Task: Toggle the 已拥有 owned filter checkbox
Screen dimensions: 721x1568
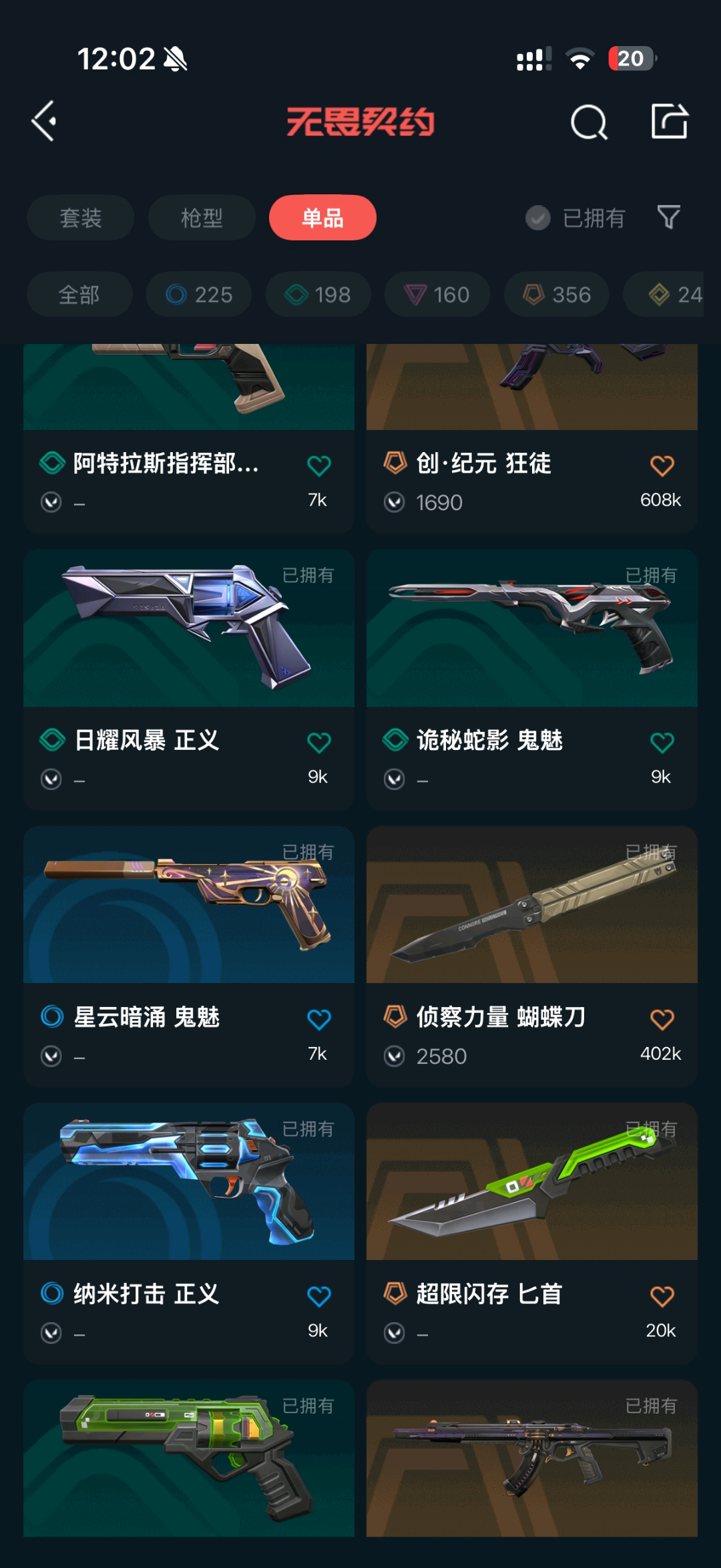Action: point(538,218)
